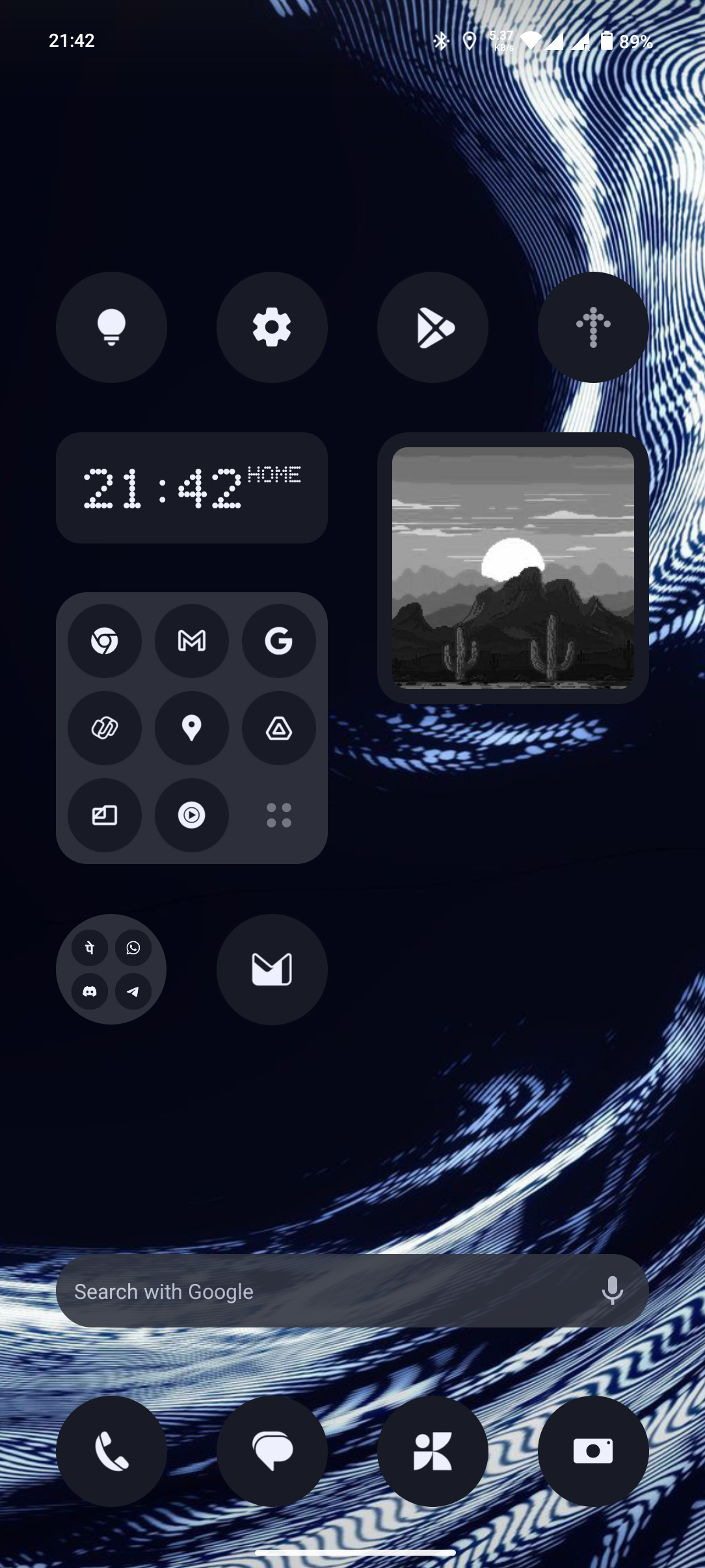
Task: Open the Messages chat bubble app
Action: (x=272, y=1451)
